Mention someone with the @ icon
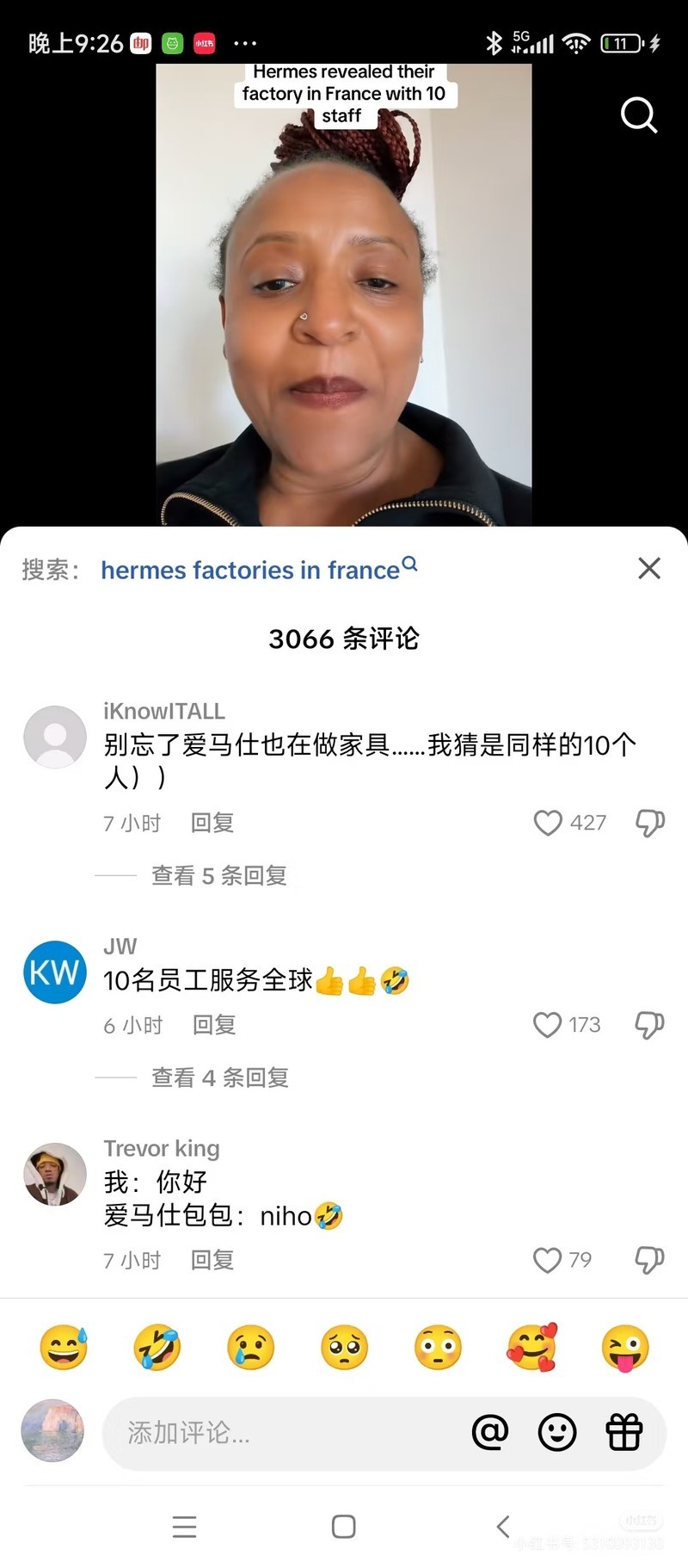Screen dimensions: 688x1568 [x=490, y=1433]
